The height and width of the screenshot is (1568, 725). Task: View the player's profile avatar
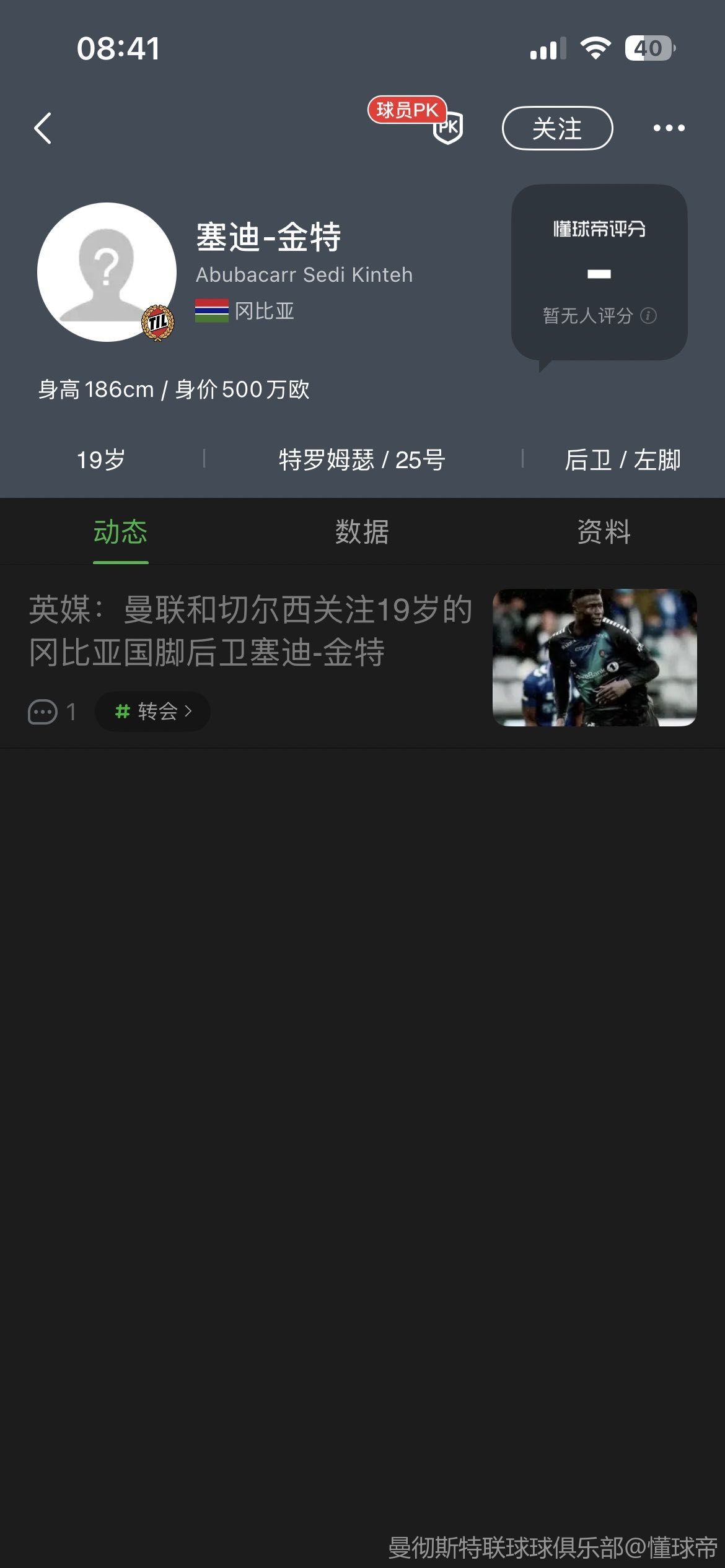(107, 272)
